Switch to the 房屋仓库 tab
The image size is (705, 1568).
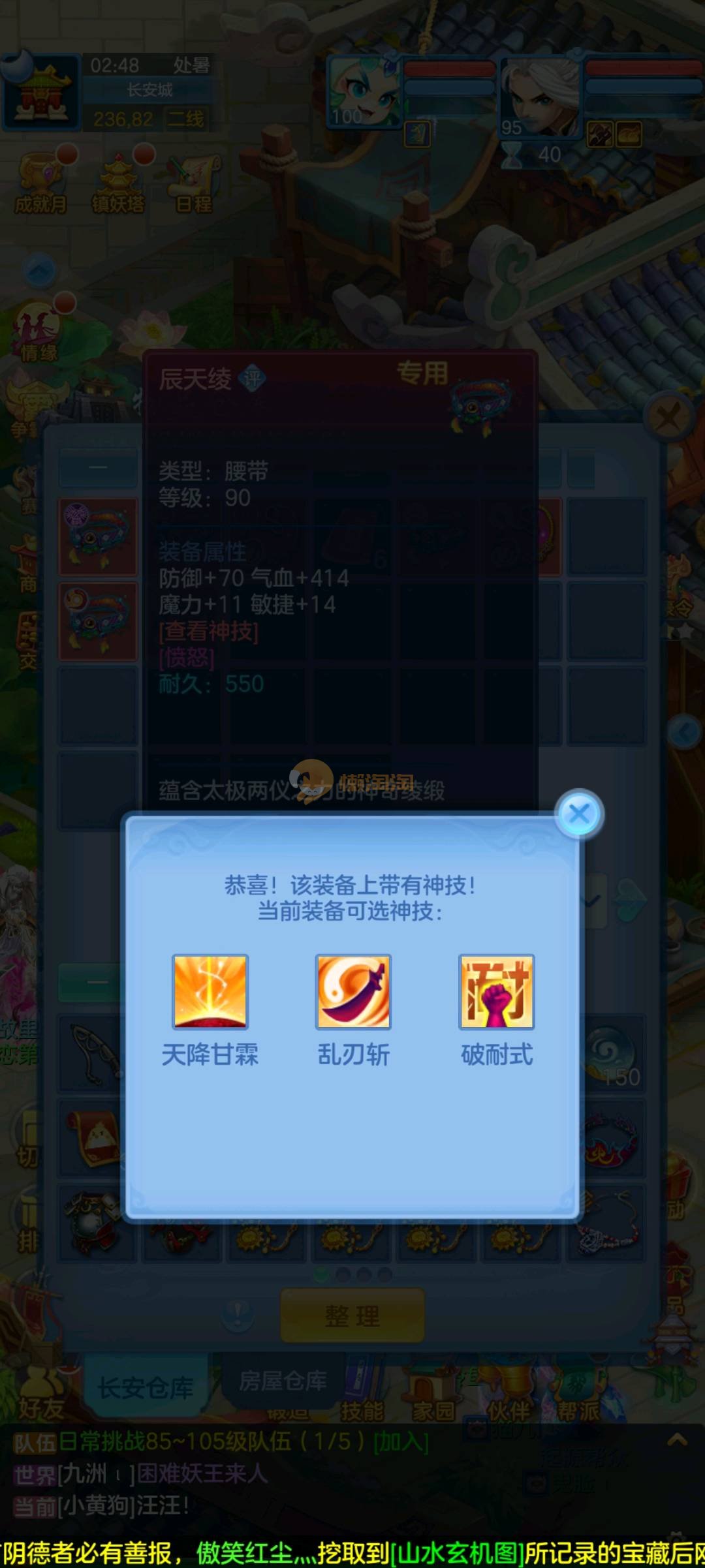pos(283,1380)
